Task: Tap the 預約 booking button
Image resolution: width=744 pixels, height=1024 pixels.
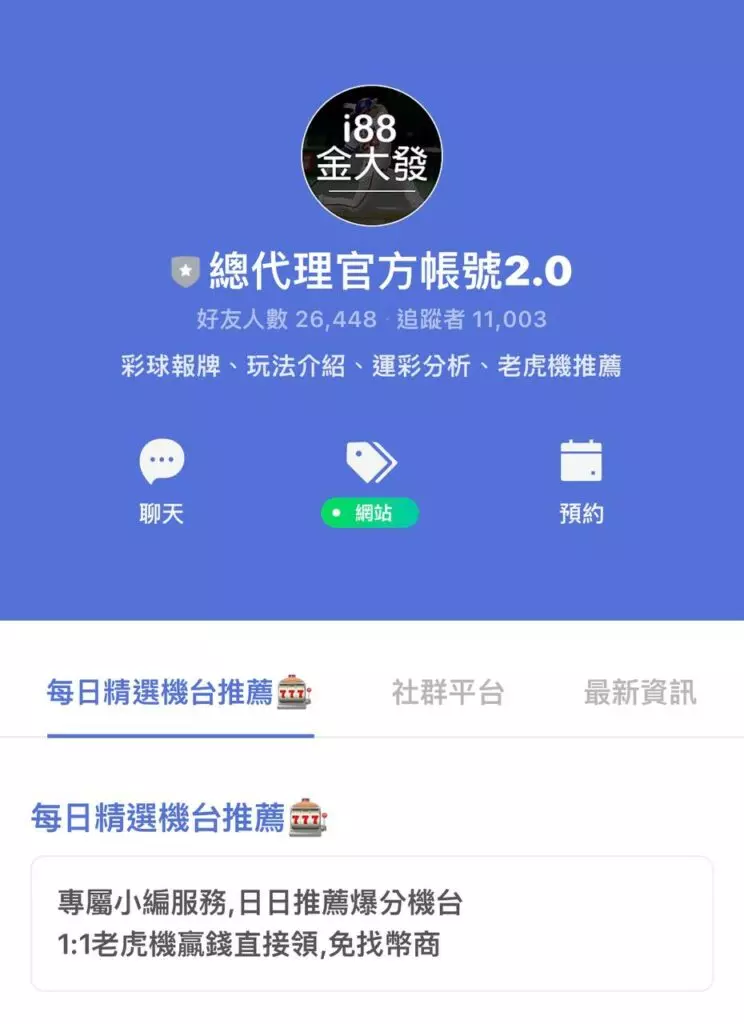Action: (x=581, y=480)
